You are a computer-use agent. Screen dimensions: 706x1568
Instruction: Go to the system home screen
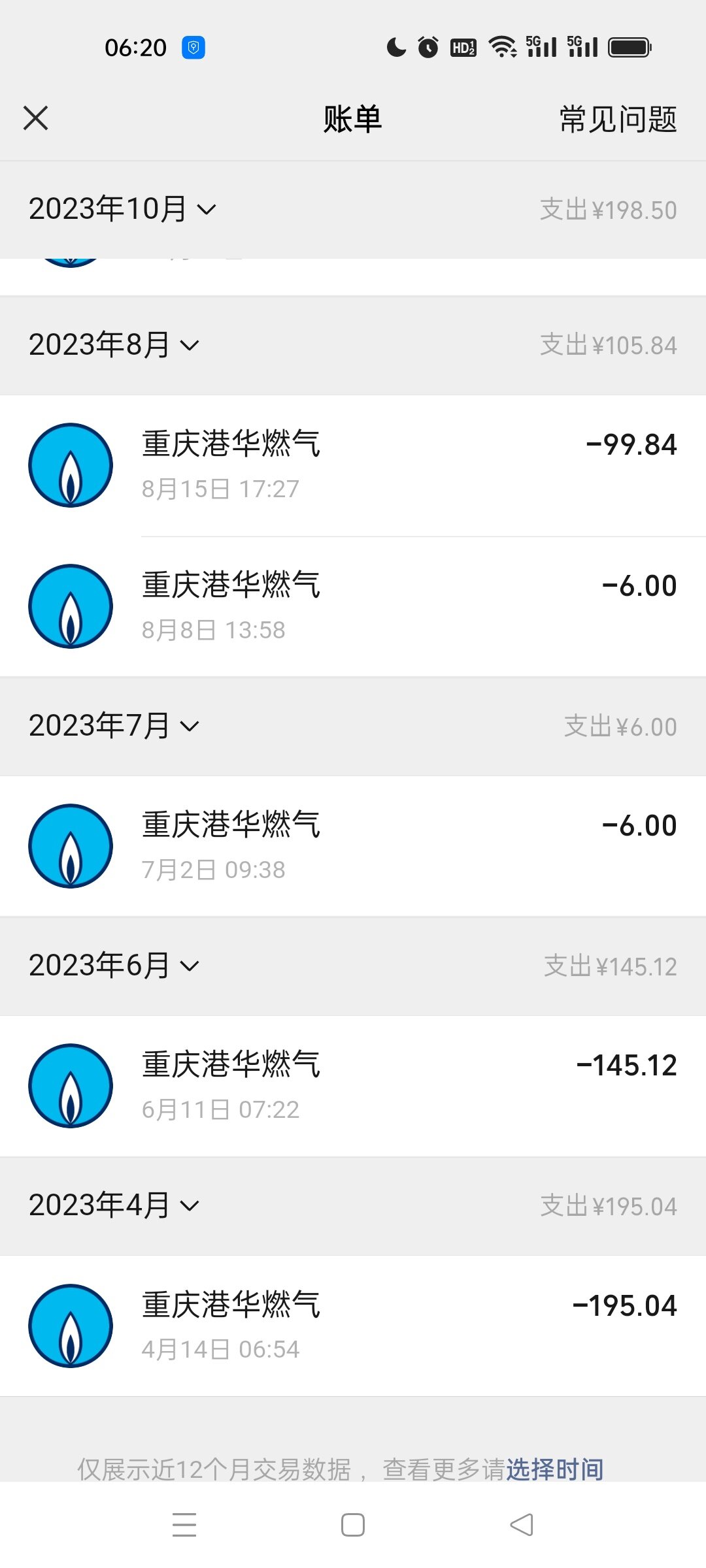pos(353,1526)
